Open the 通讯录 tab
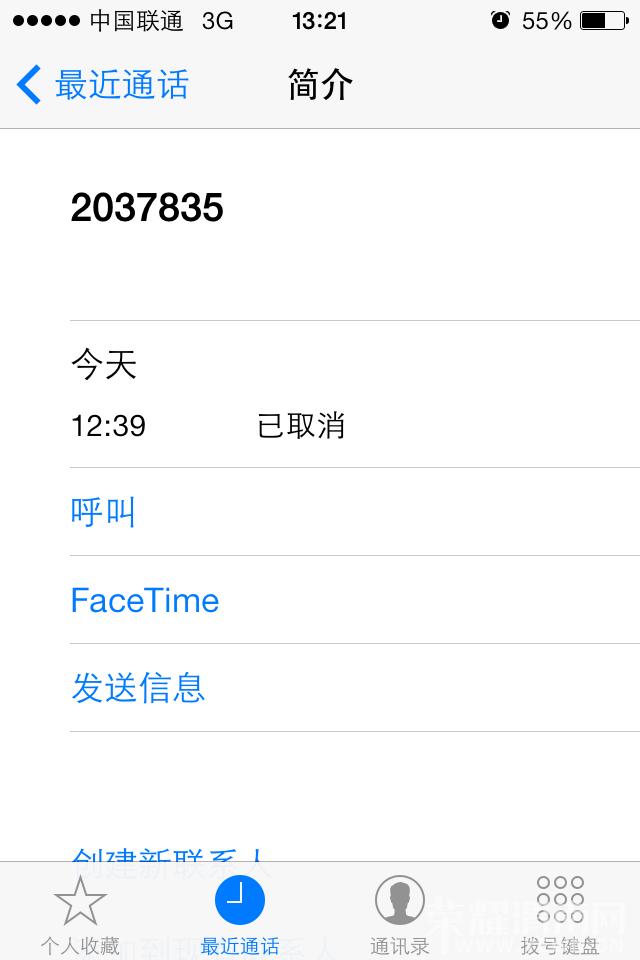Viewport: 640px width, 960px height. (400, 912)
